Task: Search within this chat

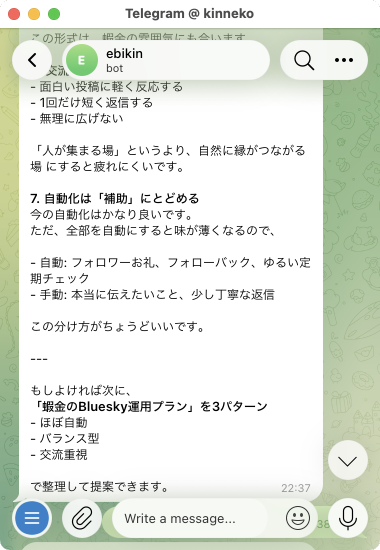Action: (x=304, y=60)
